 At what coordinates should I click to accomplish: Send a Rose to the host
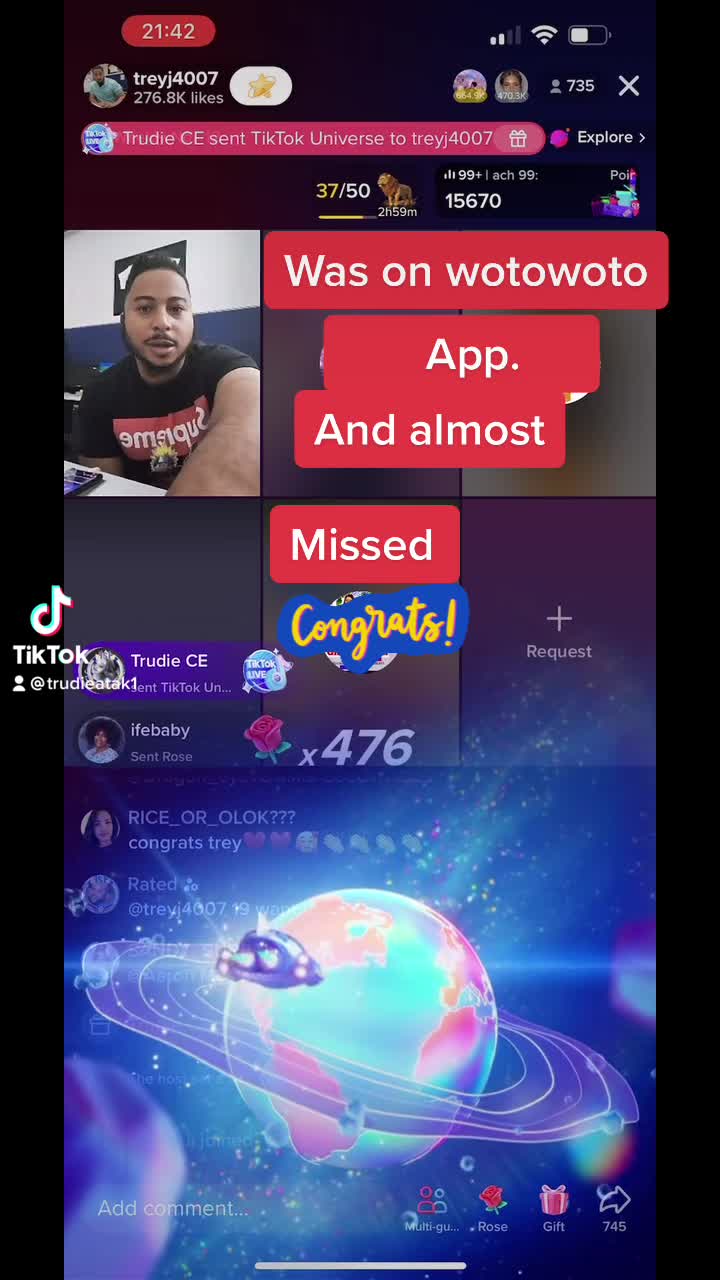tap(492, 1207)
